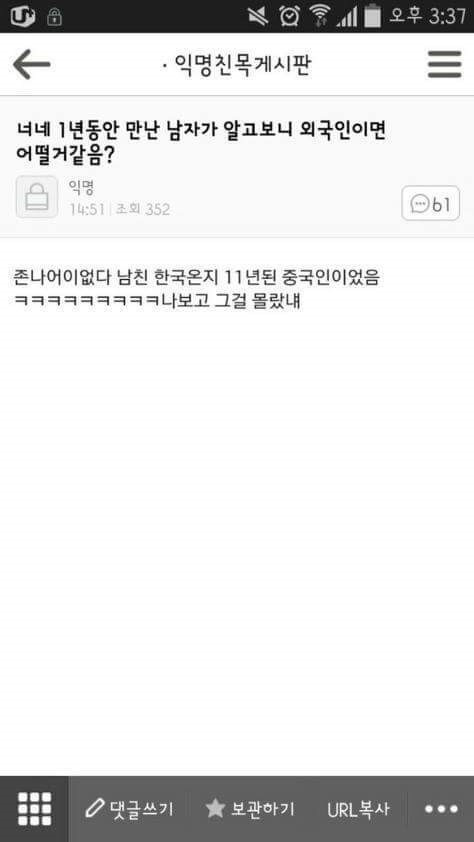474x842 pixels.
Task: Go back with the arrow icon
Action: [32, 64]
